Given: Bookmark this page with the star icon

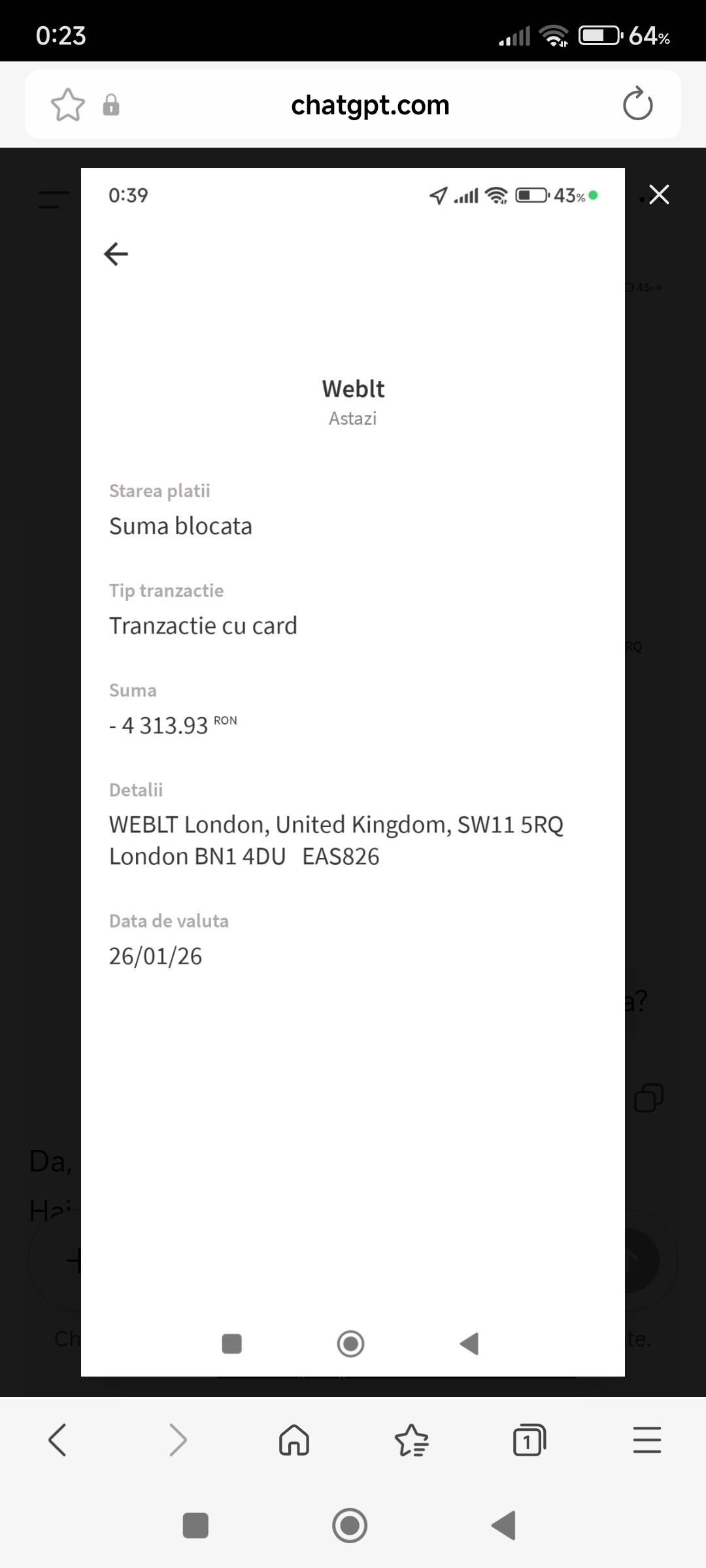Looking at the screenshot, I should click(x=68, y=105).
